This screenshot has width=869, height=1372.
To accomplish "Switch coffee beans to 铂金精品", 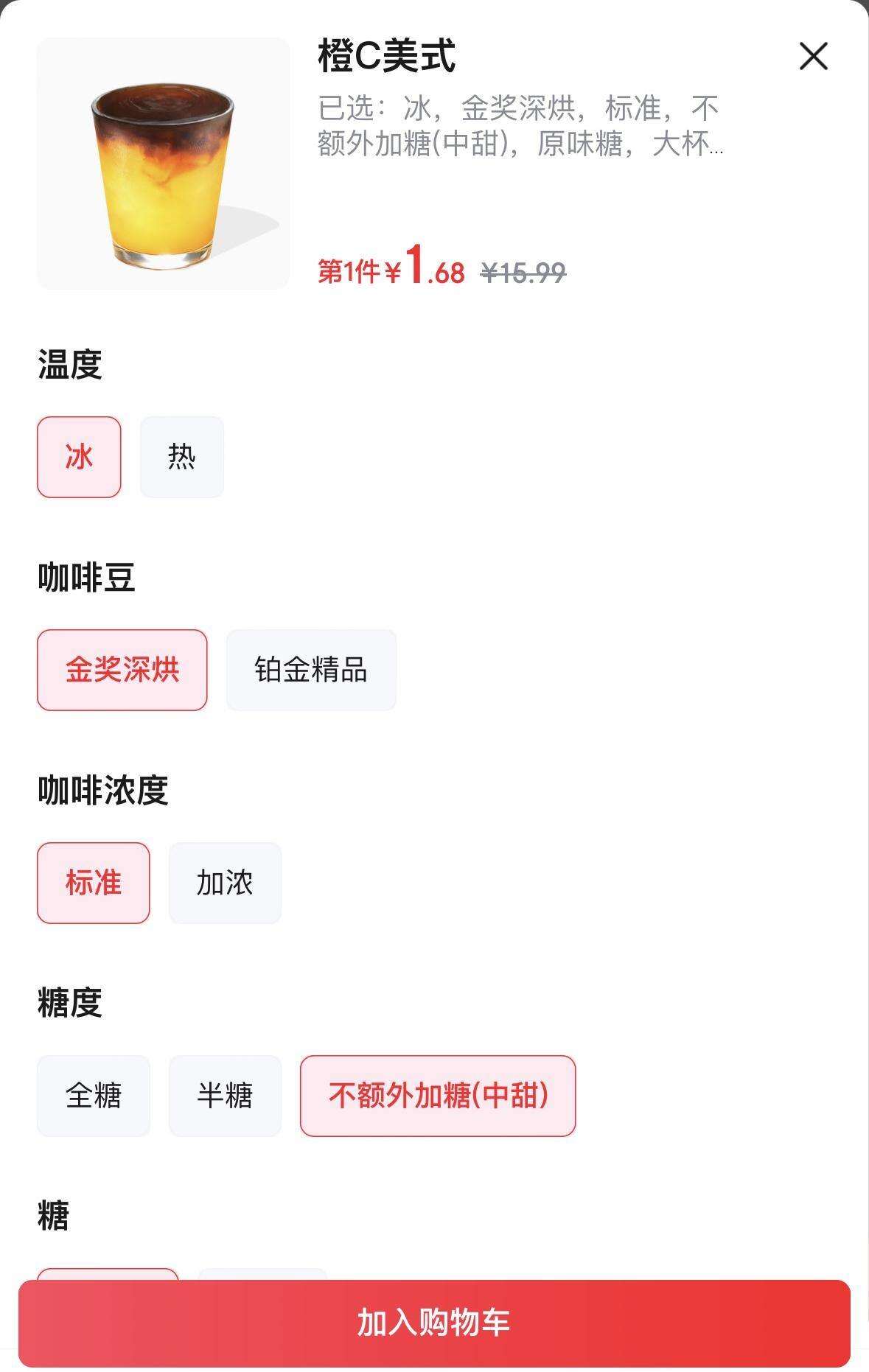I will tap(311, 670).
